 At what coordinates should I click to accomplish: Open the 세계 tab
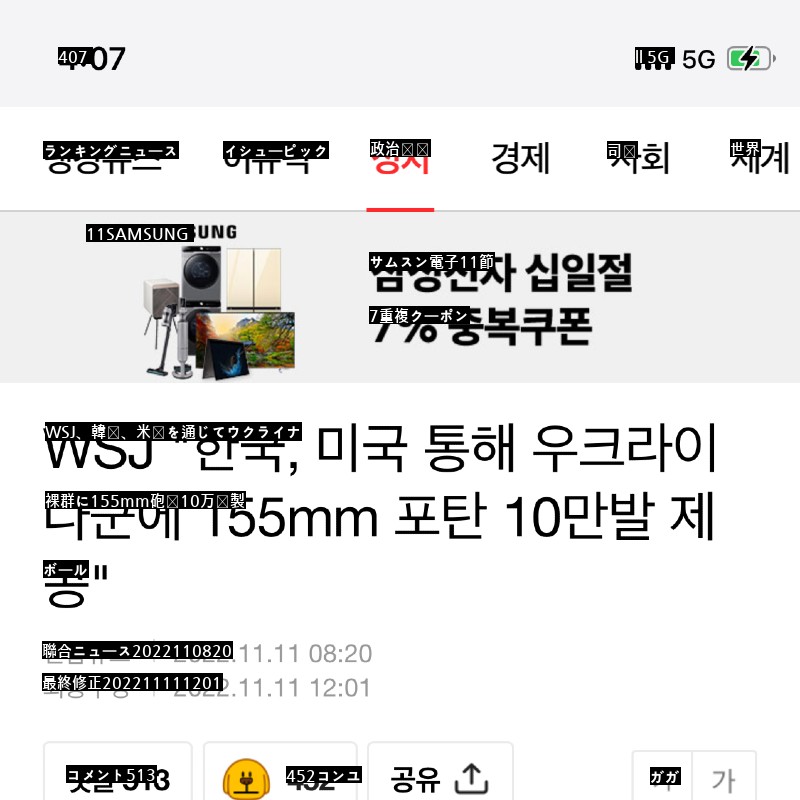click(x=760, y=158)
